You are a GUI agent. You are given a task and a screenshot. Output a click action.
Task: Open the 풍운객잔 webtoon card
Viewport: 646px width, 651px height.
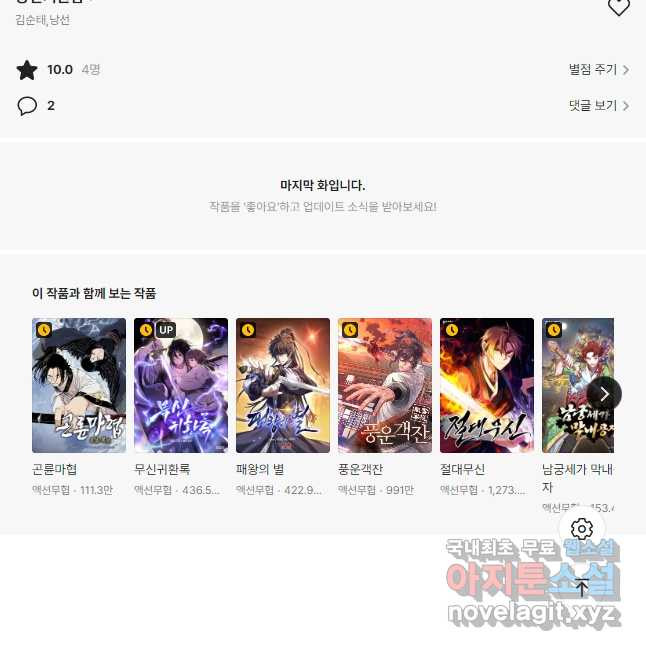(385, 386)
